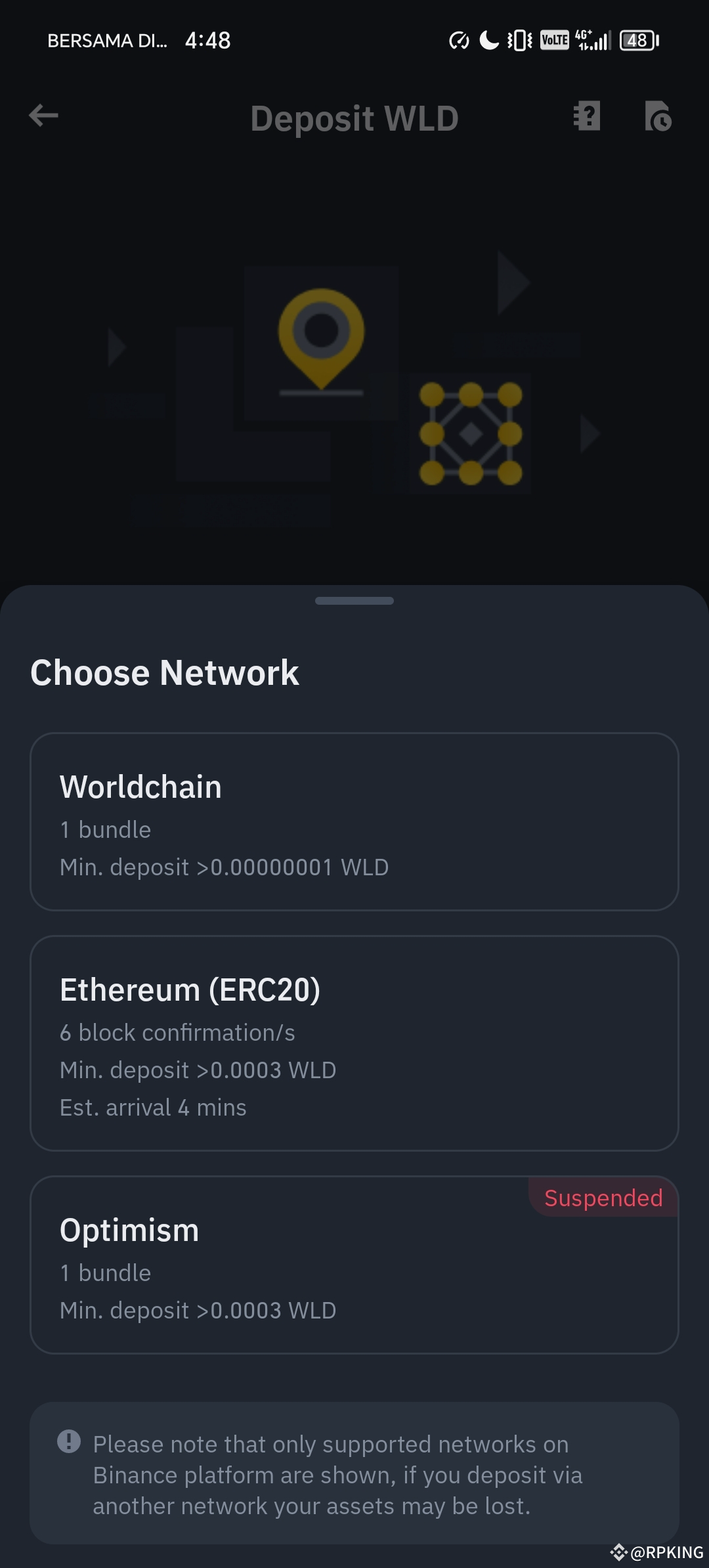Tap the red Suspended badge
Image resolution: width=709 pixels, height=1568 pixels.
(x=602, y=1196)
